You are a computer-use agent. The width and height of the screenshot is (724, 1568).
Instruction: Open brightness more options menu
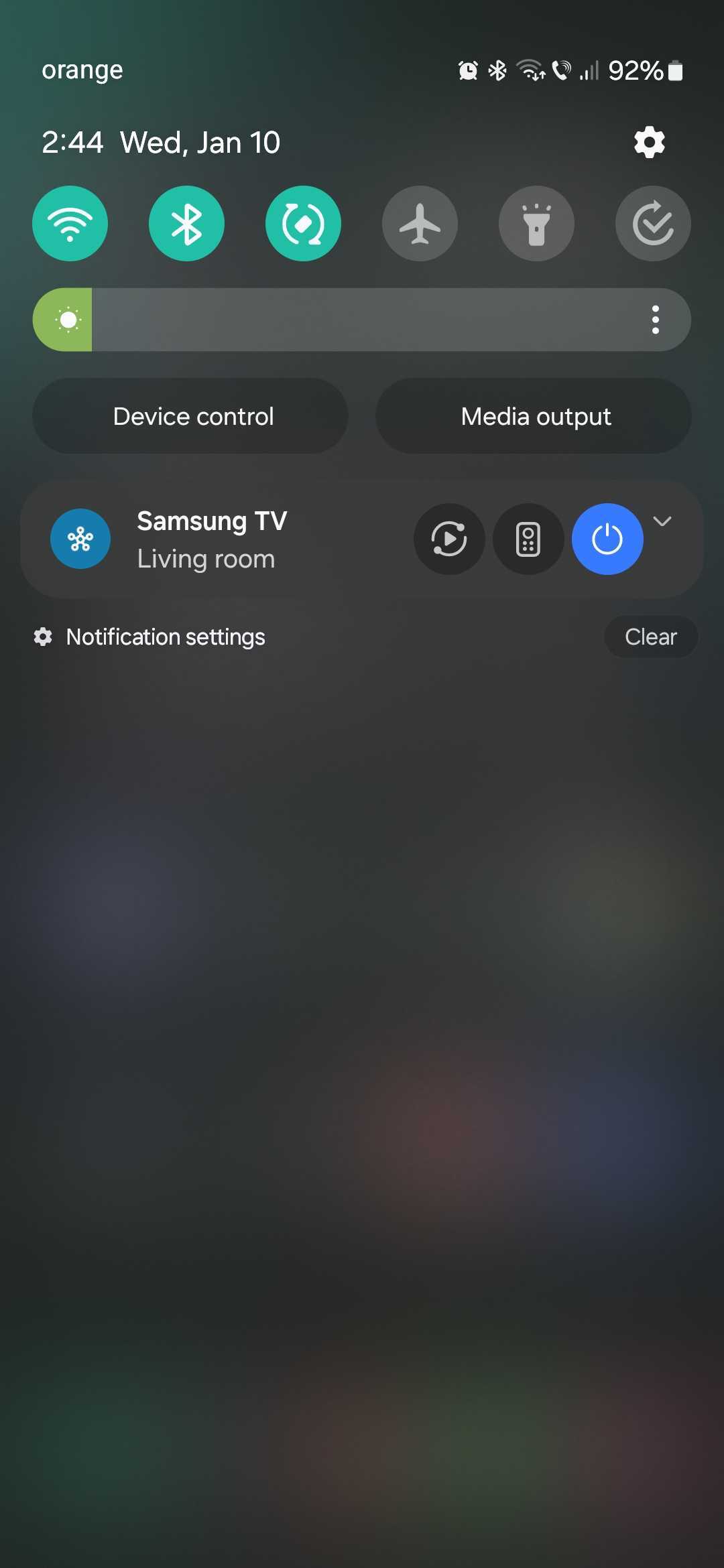[x=655, y=320]
